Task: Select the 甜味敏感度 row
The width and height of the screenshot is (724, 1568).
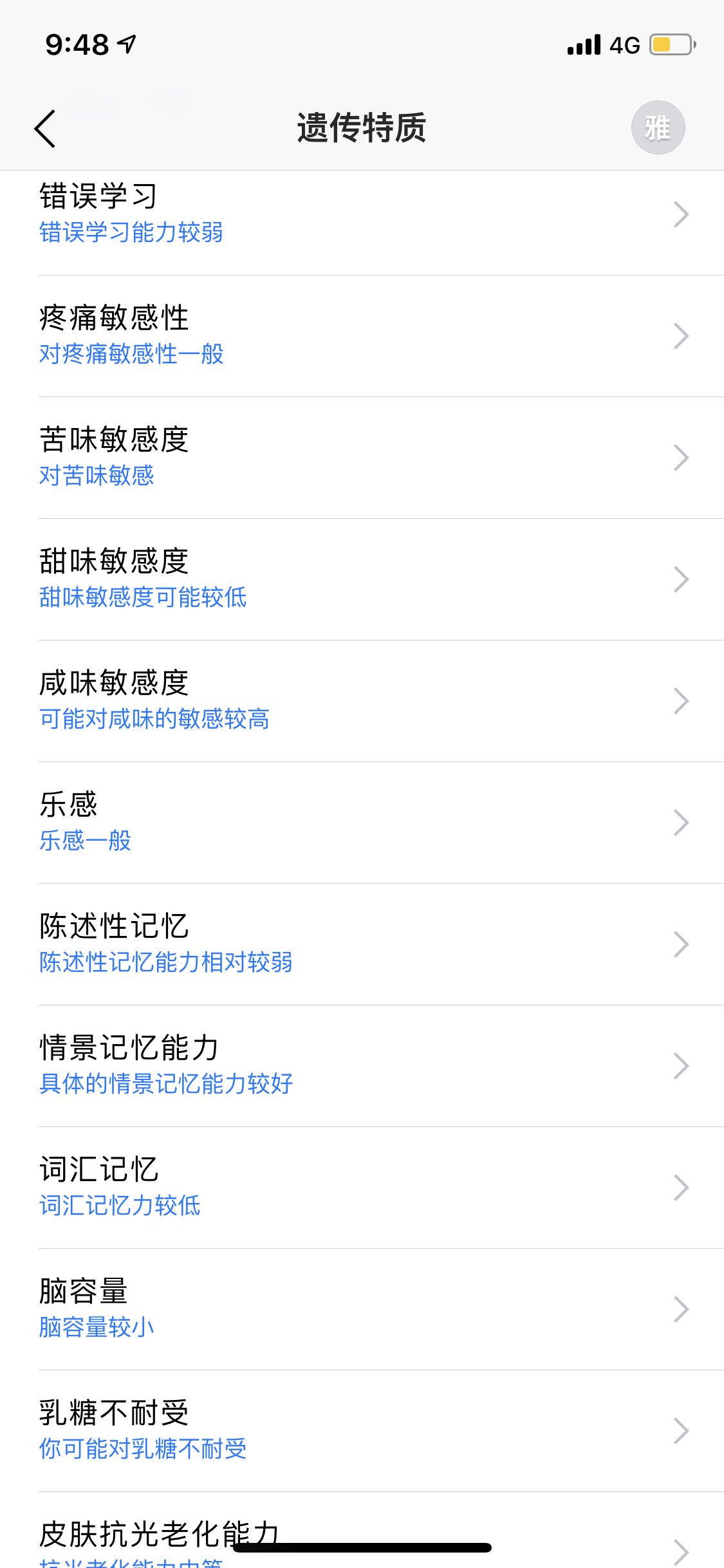Action: coord(360,579)
